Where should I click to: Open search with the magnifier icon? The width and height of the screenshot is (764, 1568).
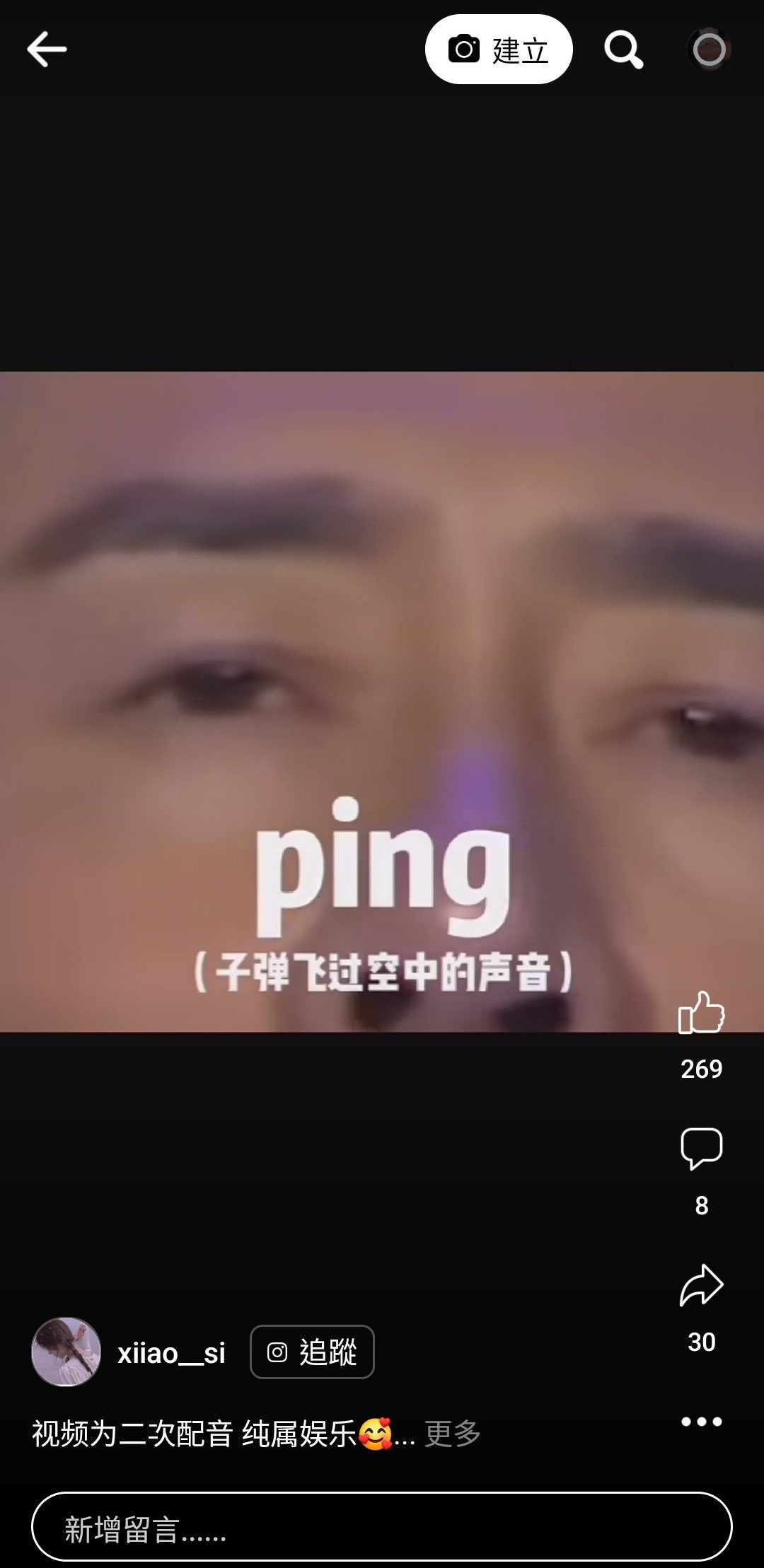(x=623, y=50)
